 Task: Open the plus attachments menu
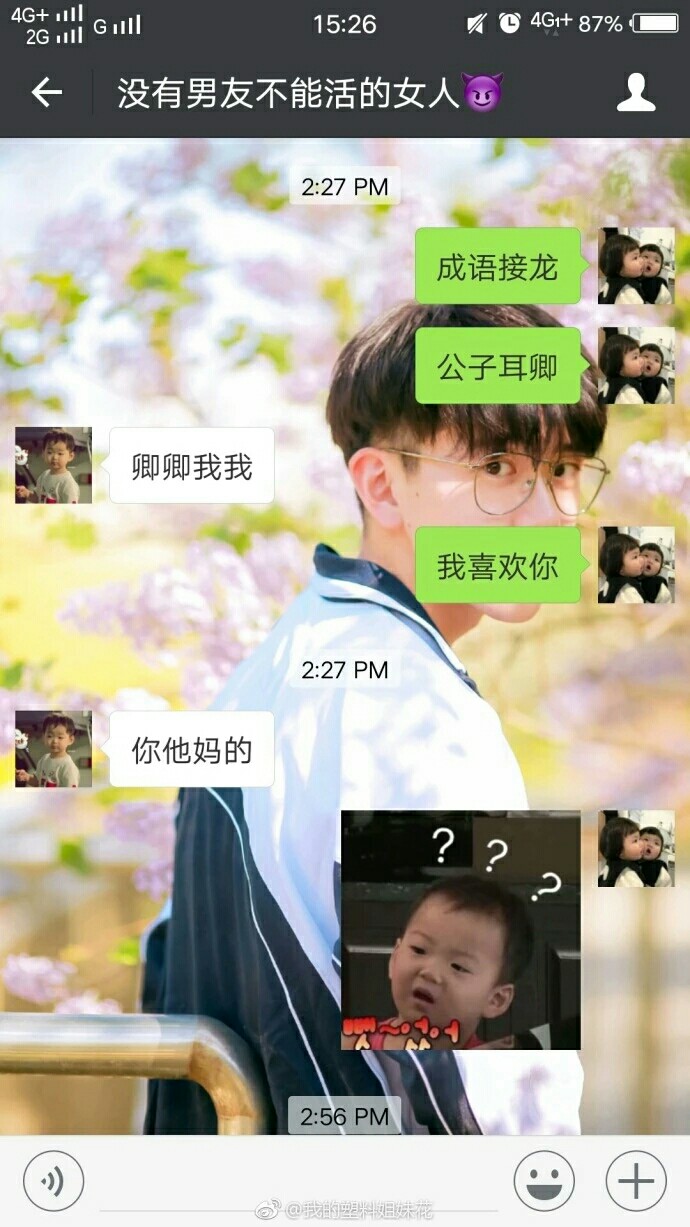pos(636,1181)
